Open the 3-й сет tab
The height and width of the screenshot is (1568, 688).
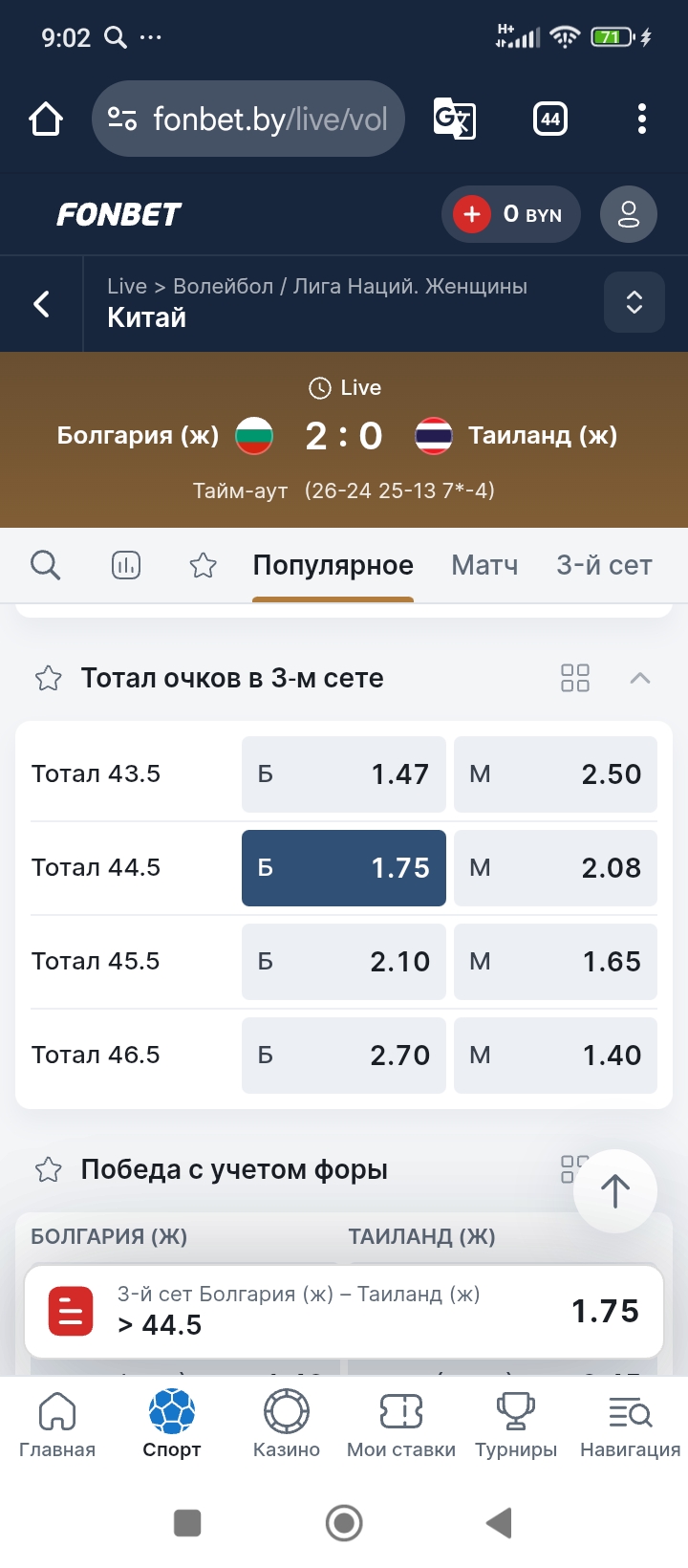pyautogui.click(x=604, y=565)
